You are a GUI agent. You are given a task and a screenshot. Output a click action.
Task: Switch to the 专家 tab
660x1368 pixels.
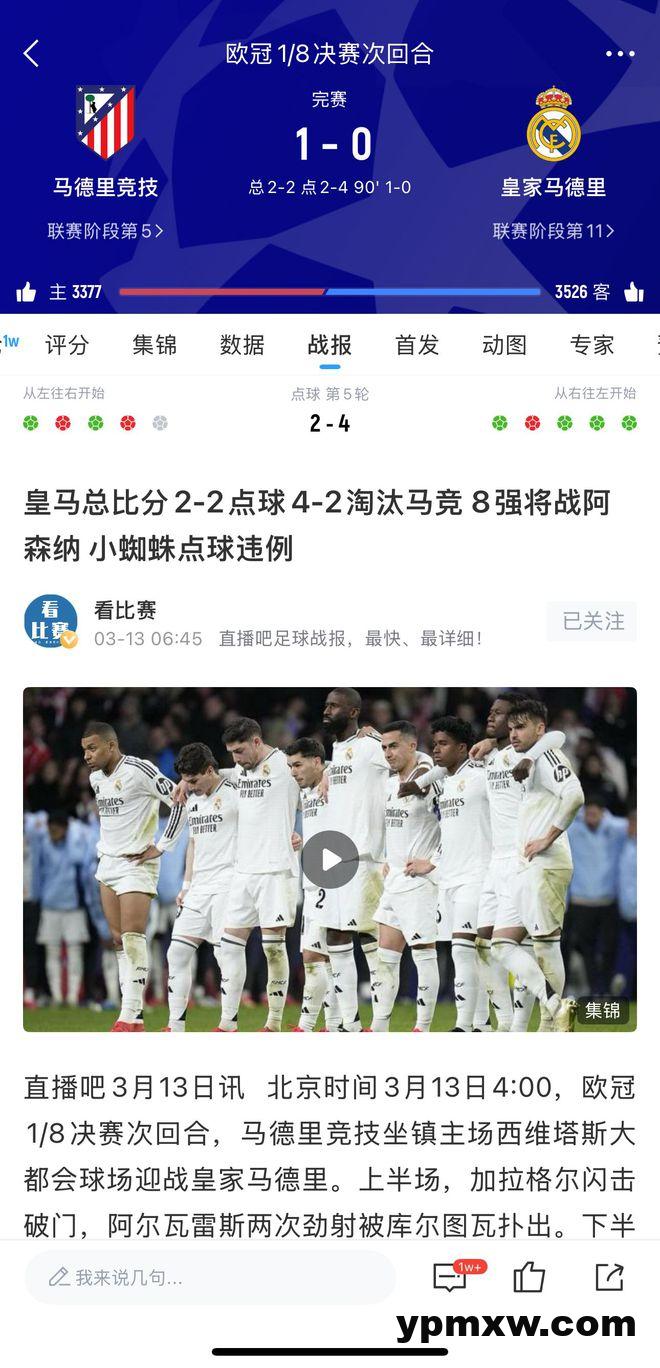pyautogui.click(x=592, y=345)
